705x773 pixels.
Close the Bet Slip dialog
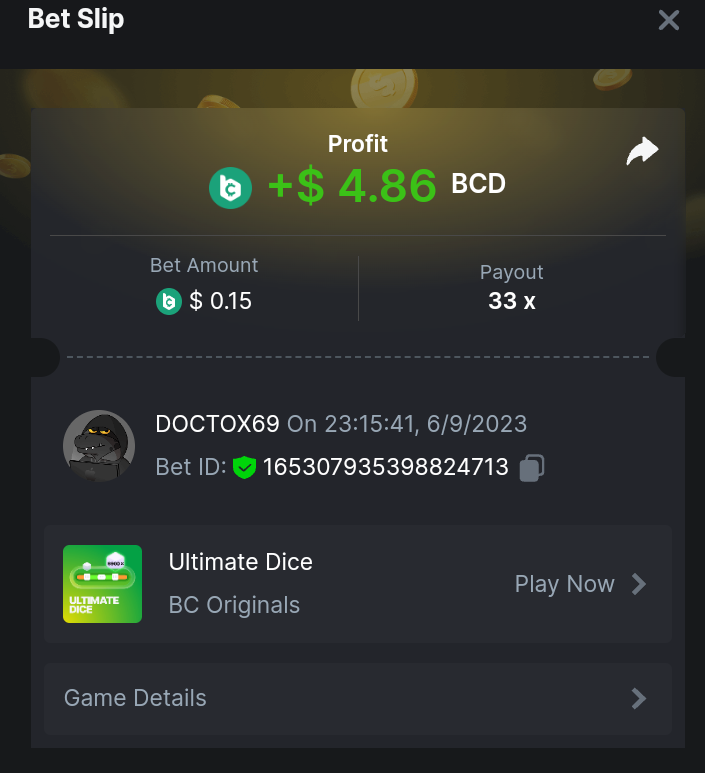pyautogui.click(x=668, y=20)
